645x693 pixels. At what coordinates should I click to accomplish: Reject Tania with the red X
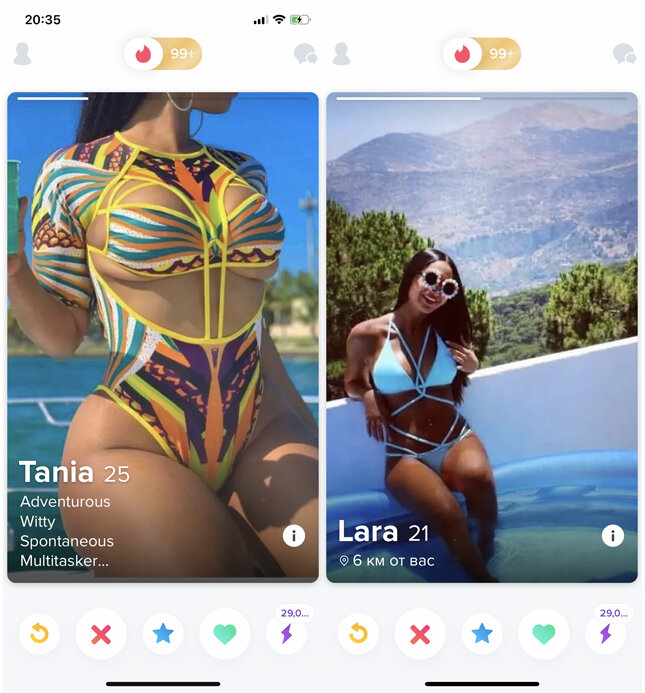click(101, 634)
